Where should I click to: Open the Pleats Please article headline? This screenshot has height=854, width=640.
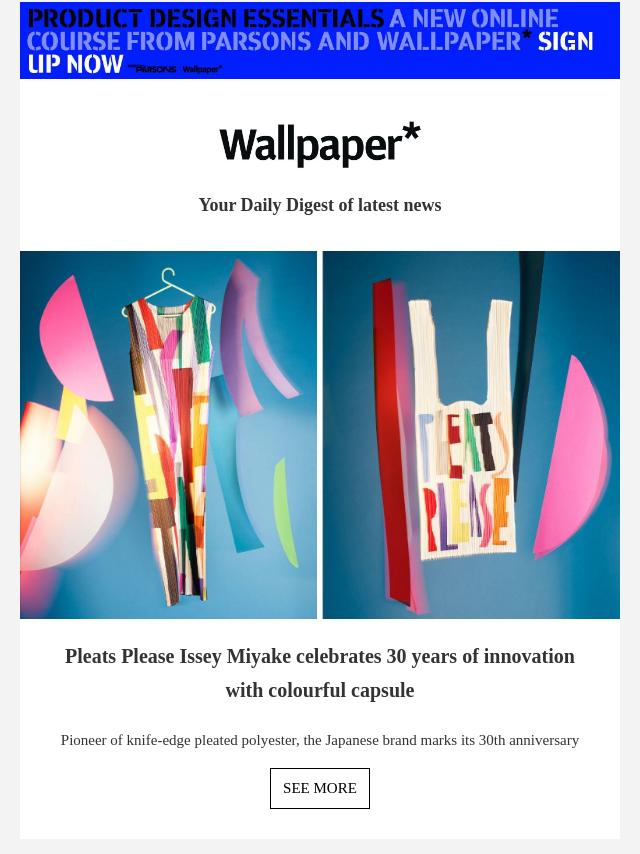click(x=320, y=673)
